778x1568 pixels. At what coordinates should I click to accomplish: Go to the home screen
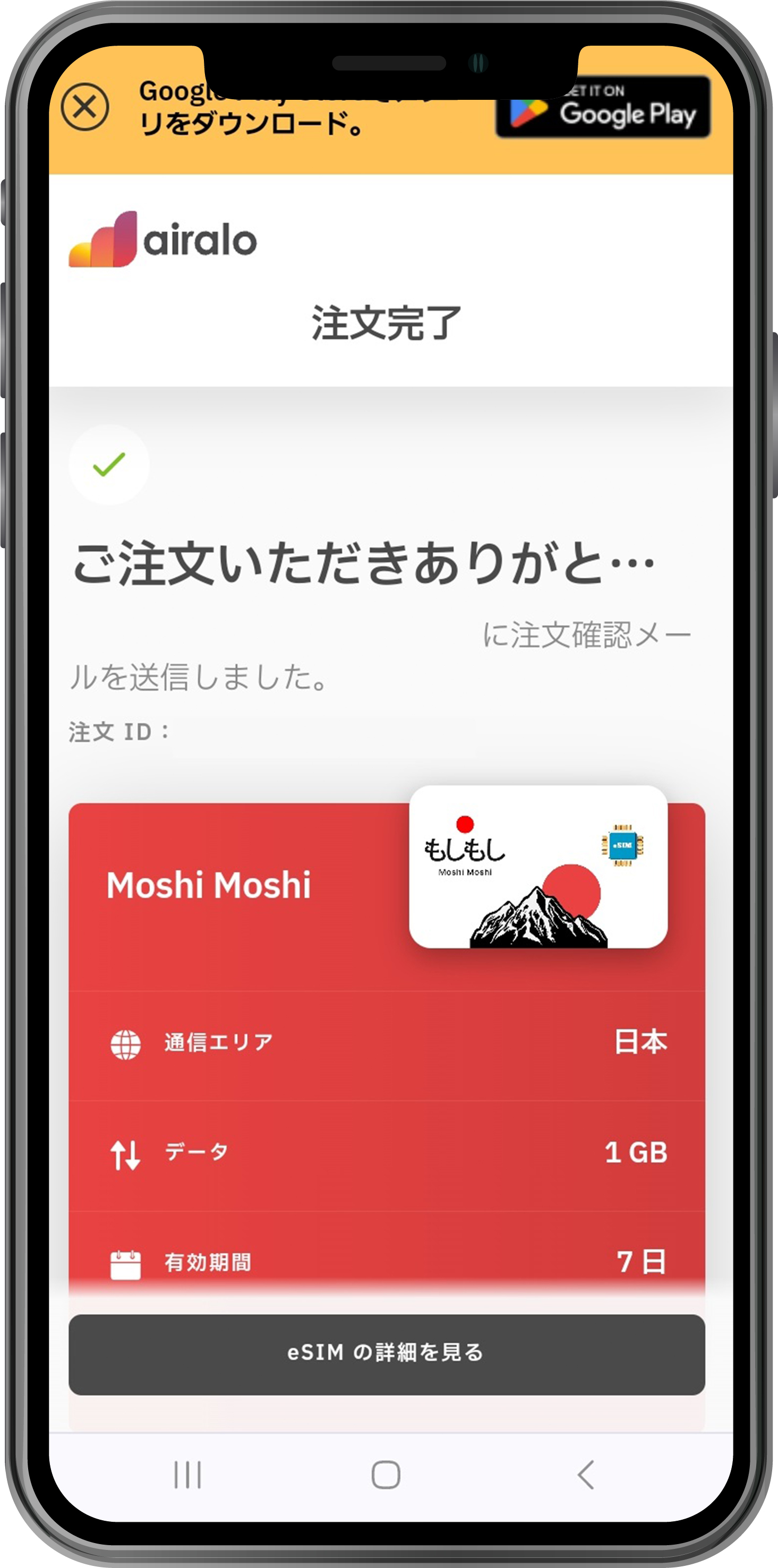[386, 1474]
